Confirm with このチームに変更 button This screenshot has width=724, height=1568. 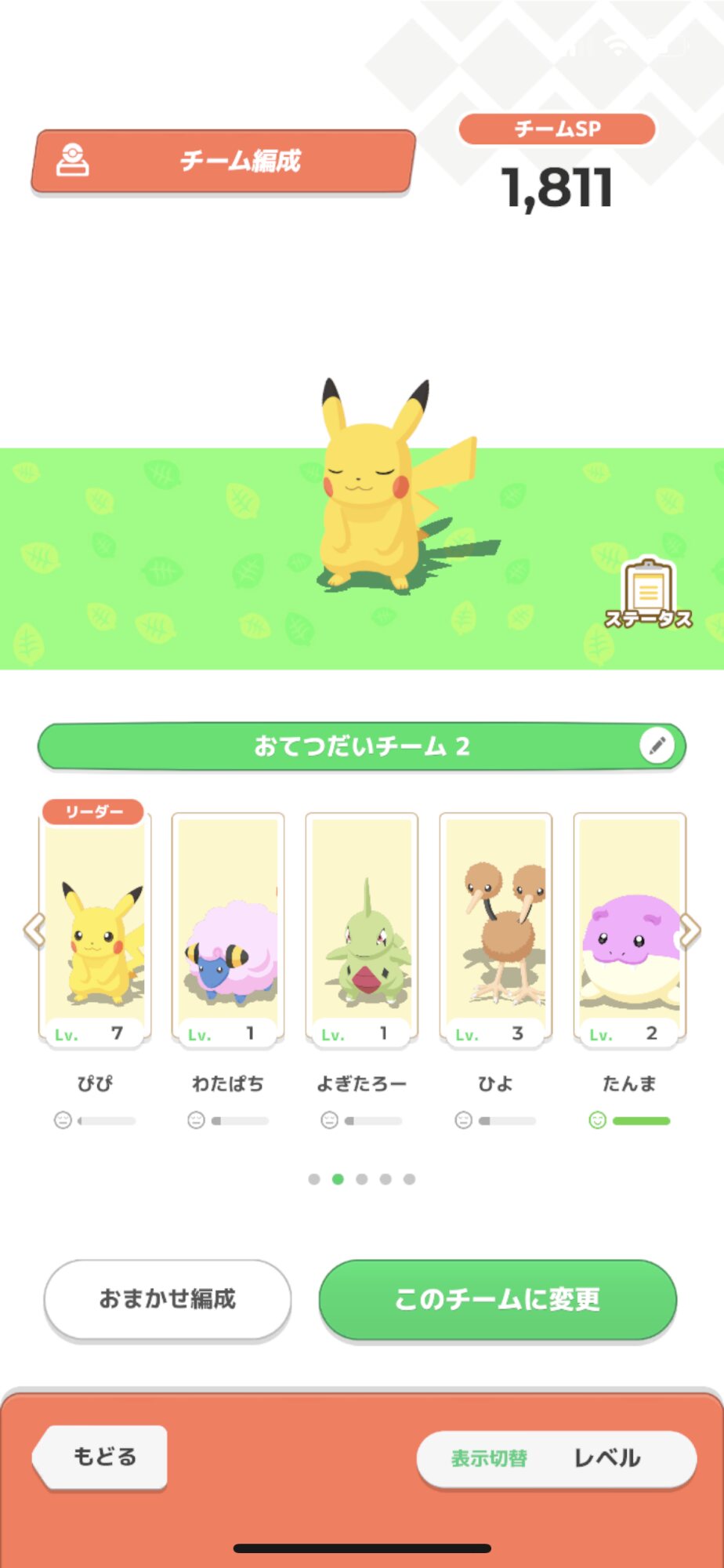[498, 1299]
